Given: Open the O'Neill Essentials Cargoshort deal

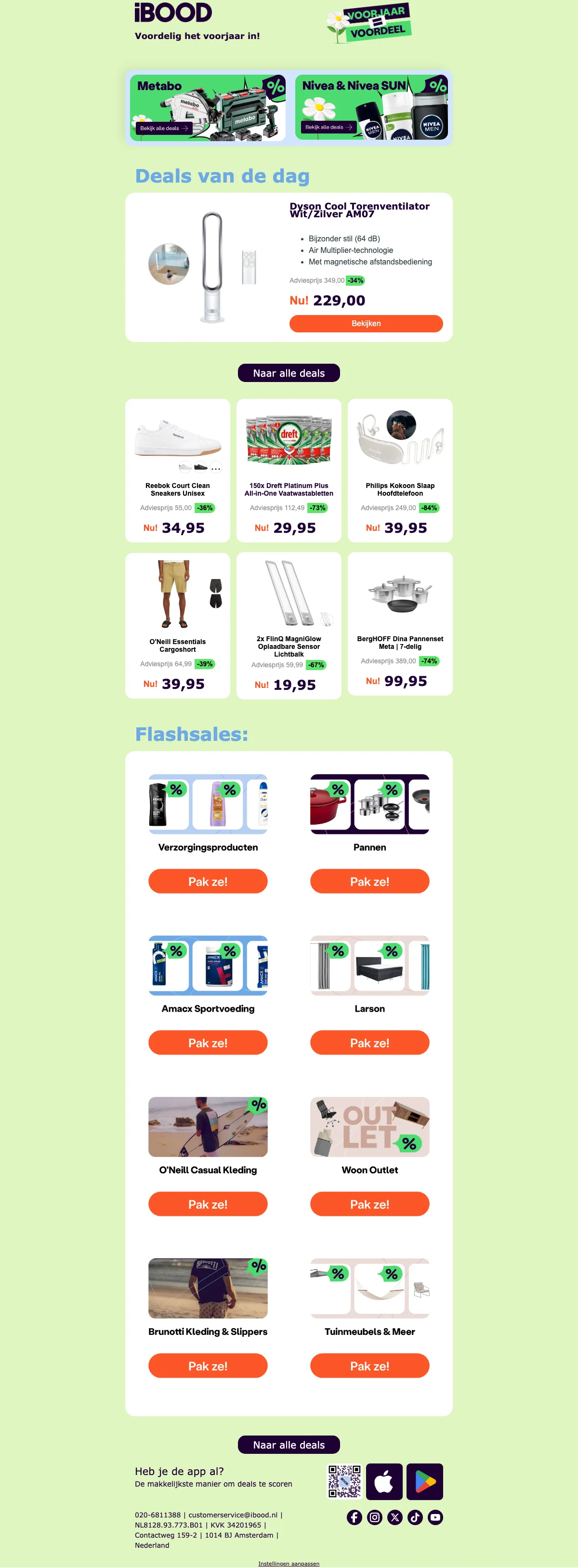Looking at the screenshot, I should [177, 625].
